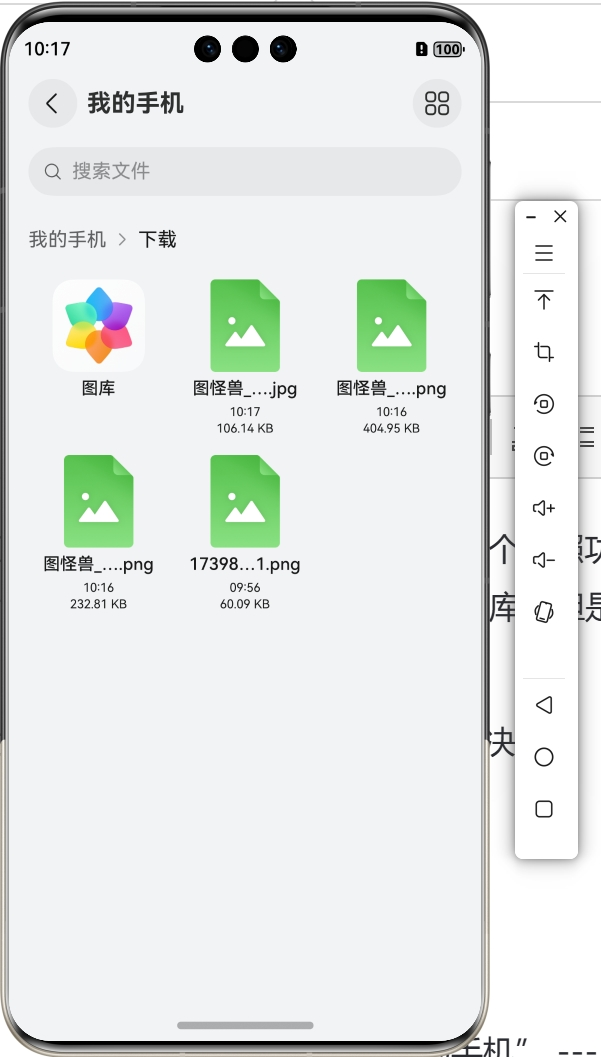Tap the 搜索文件 search box
This screenshot has height=1057, width=601.
pos(245,171)
